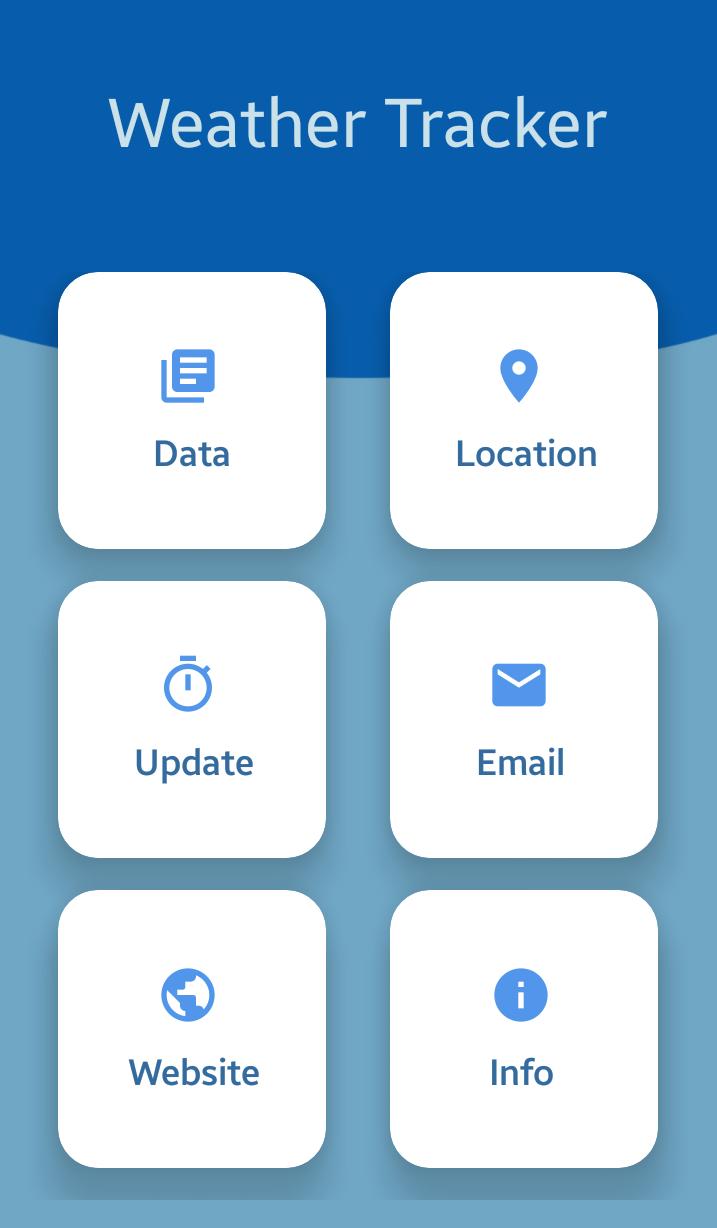View the Info tile
This screenshot has height=1228, width=717.
(x=524, y=1028)
